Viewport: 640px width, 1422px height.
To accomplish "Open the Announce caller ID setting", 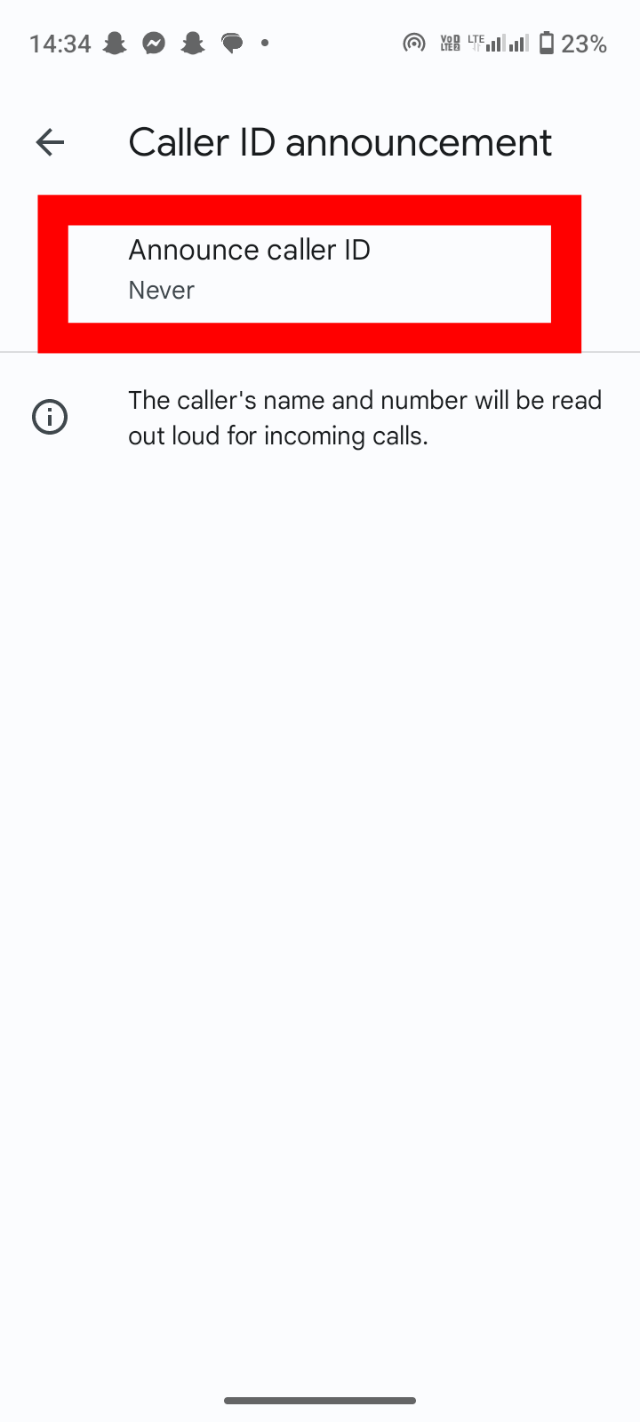I will [x=308, y=272].
